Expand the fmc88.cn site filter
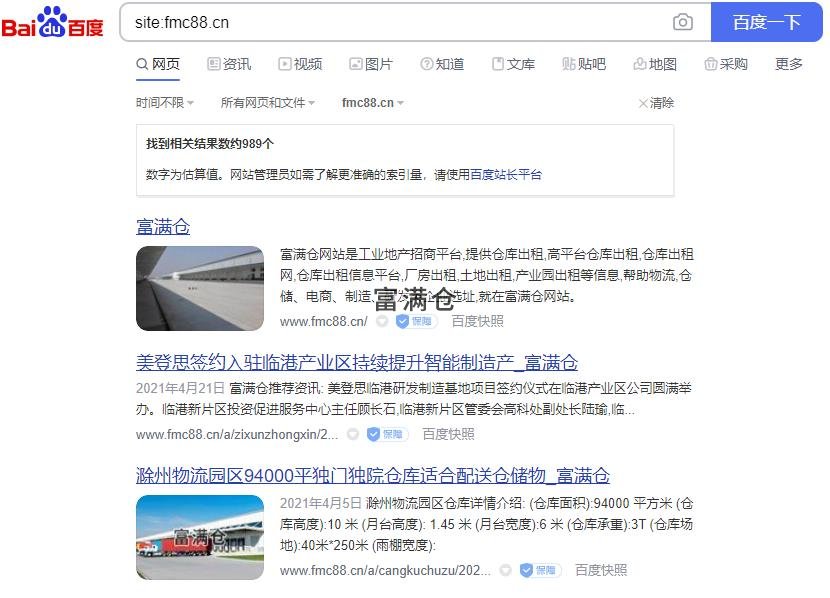The image size is (830, 598). (x=373, y=103)
